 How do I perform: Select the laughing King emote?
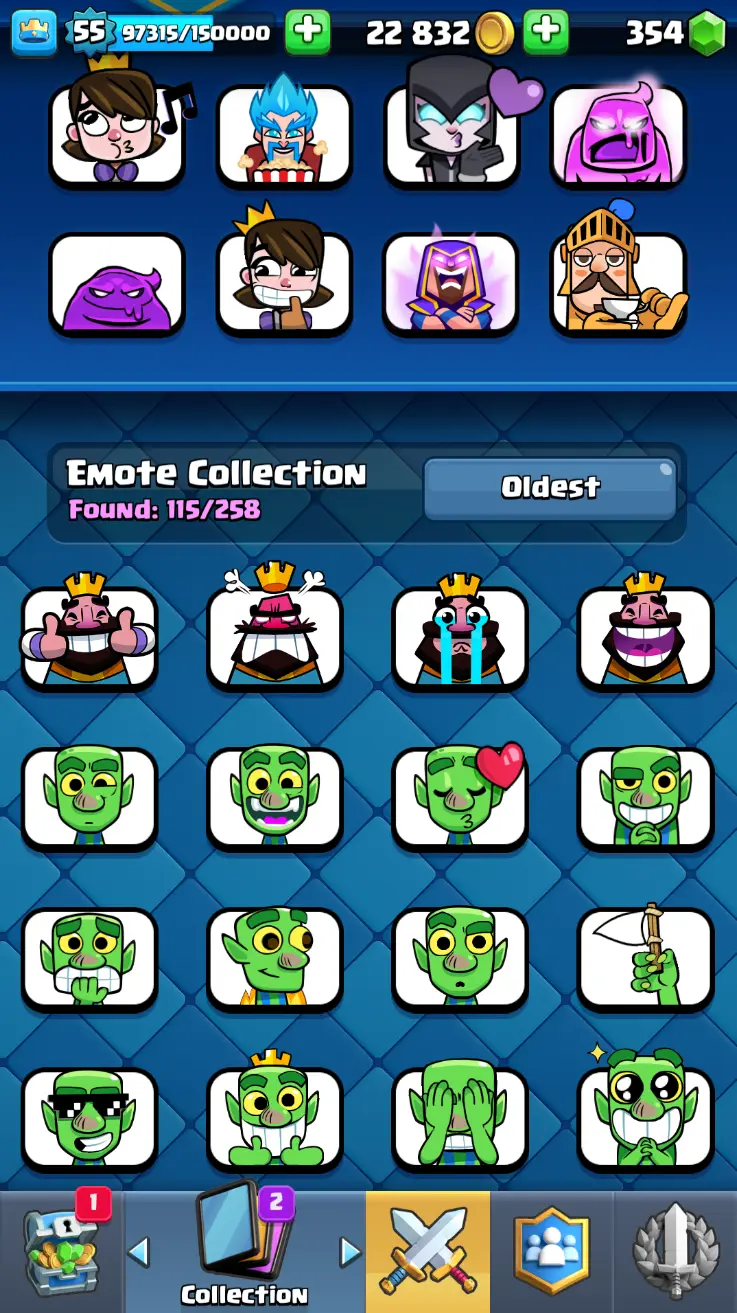click(645, 635)
